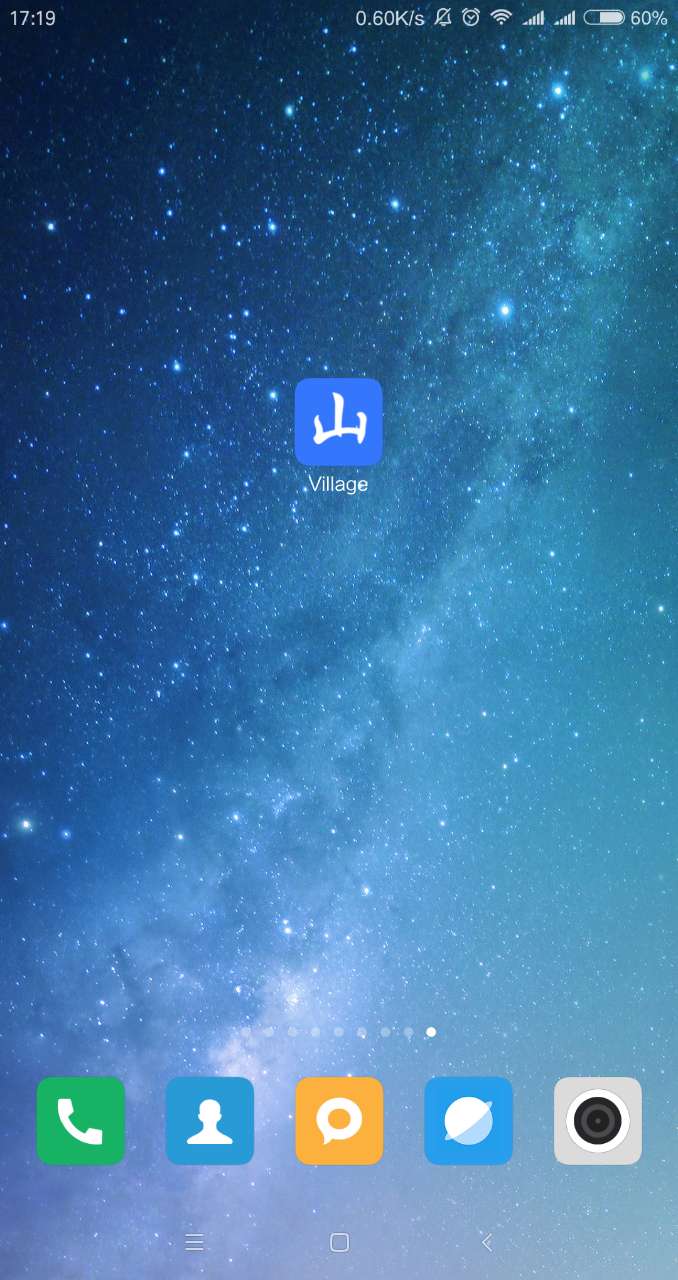Open the Camera app in dock
The width and height of the screenshot is (678, 1280).
pos(598,1121)
